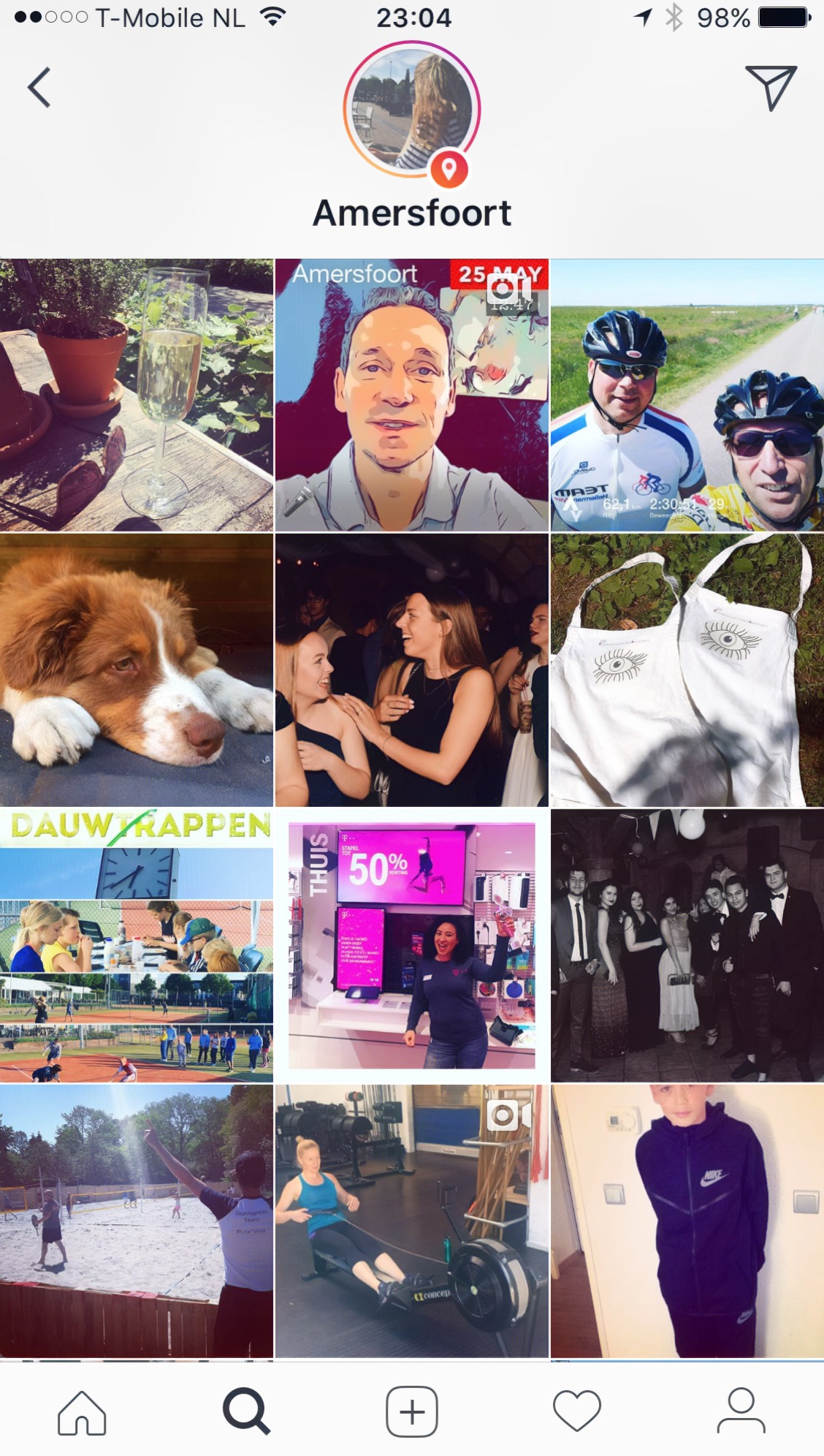This screenshot has height=1456, width=824.
Task: Share Amersfoort location via the paper plane icon
Action: (770, 88)
